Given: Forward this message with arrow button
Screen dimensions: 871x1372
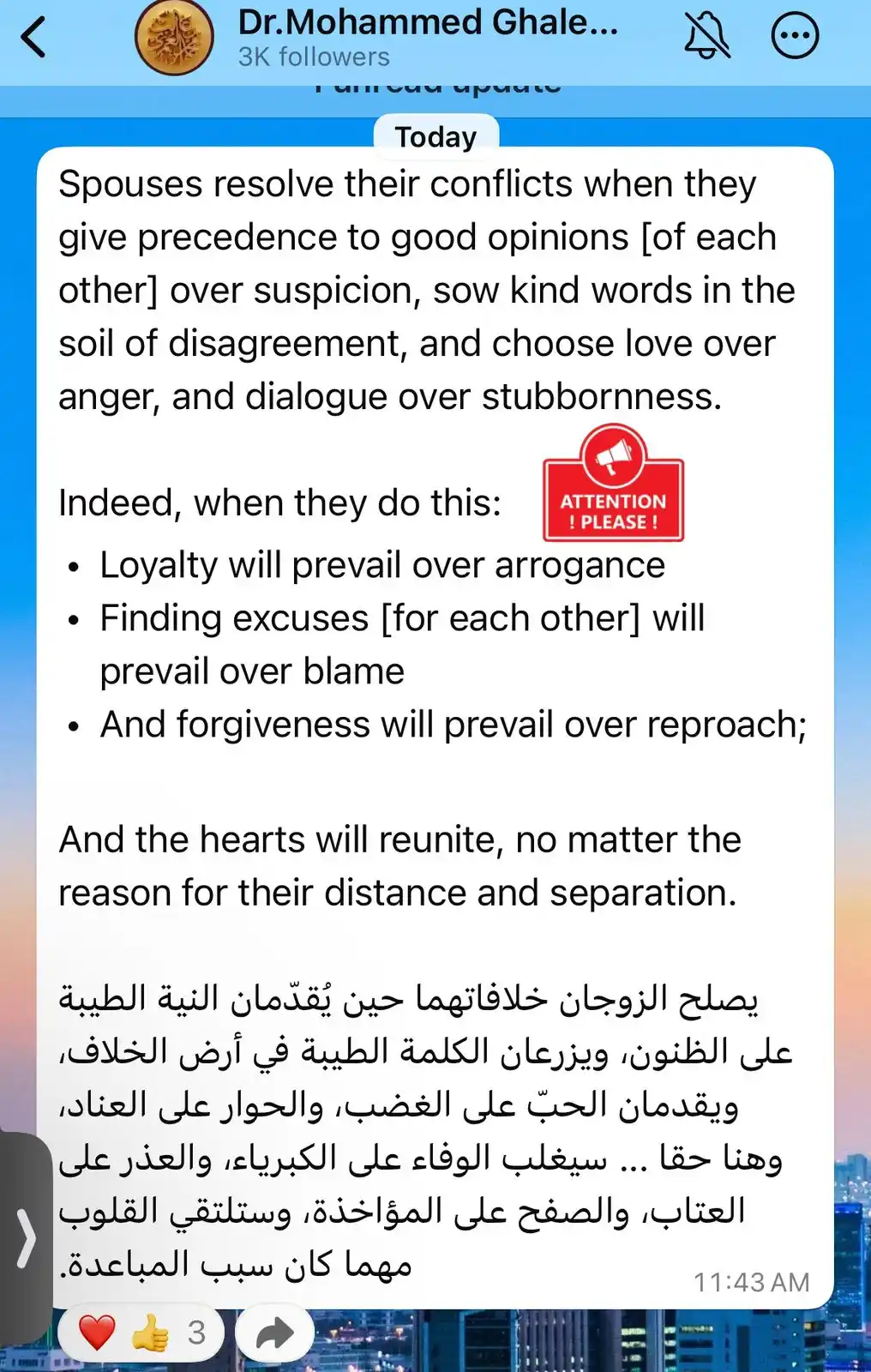Looking at the screenshot, I should point(274,1333).
